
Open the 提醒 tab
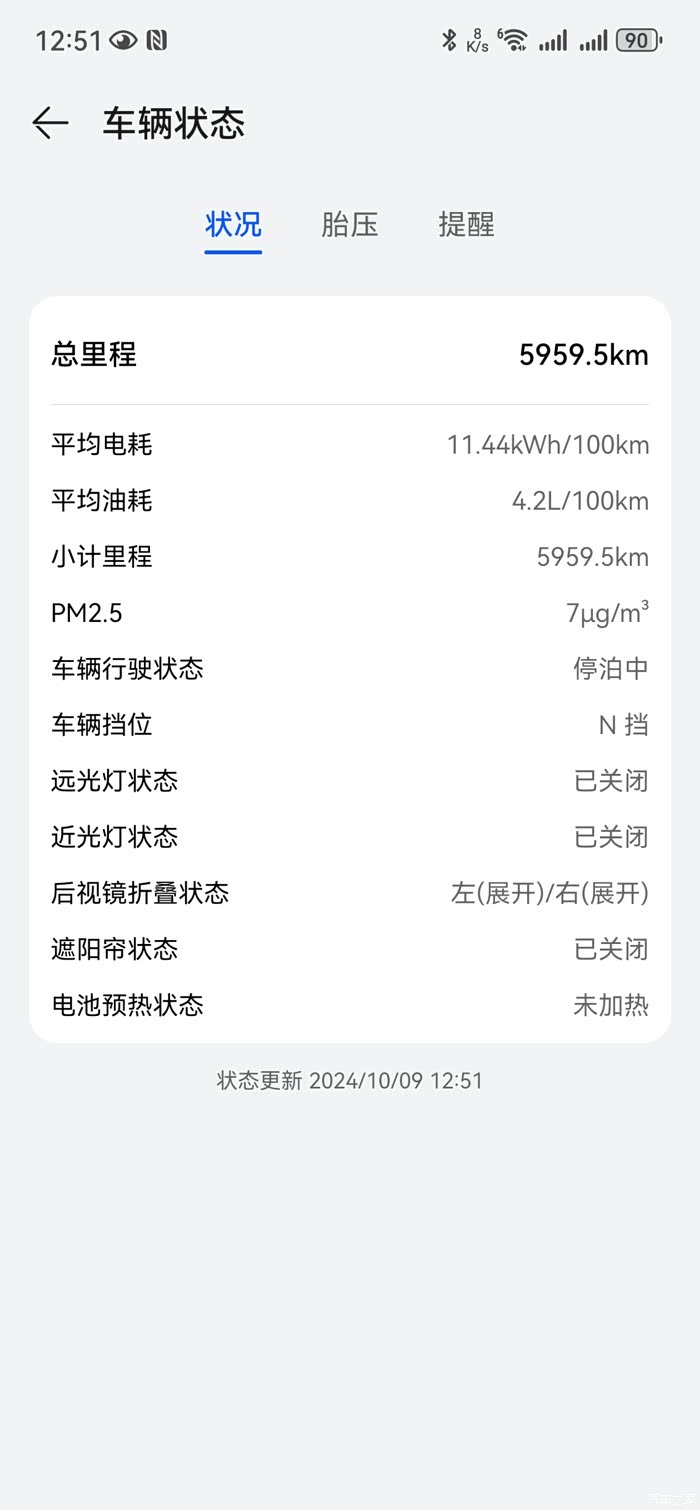tap(466, 224)
